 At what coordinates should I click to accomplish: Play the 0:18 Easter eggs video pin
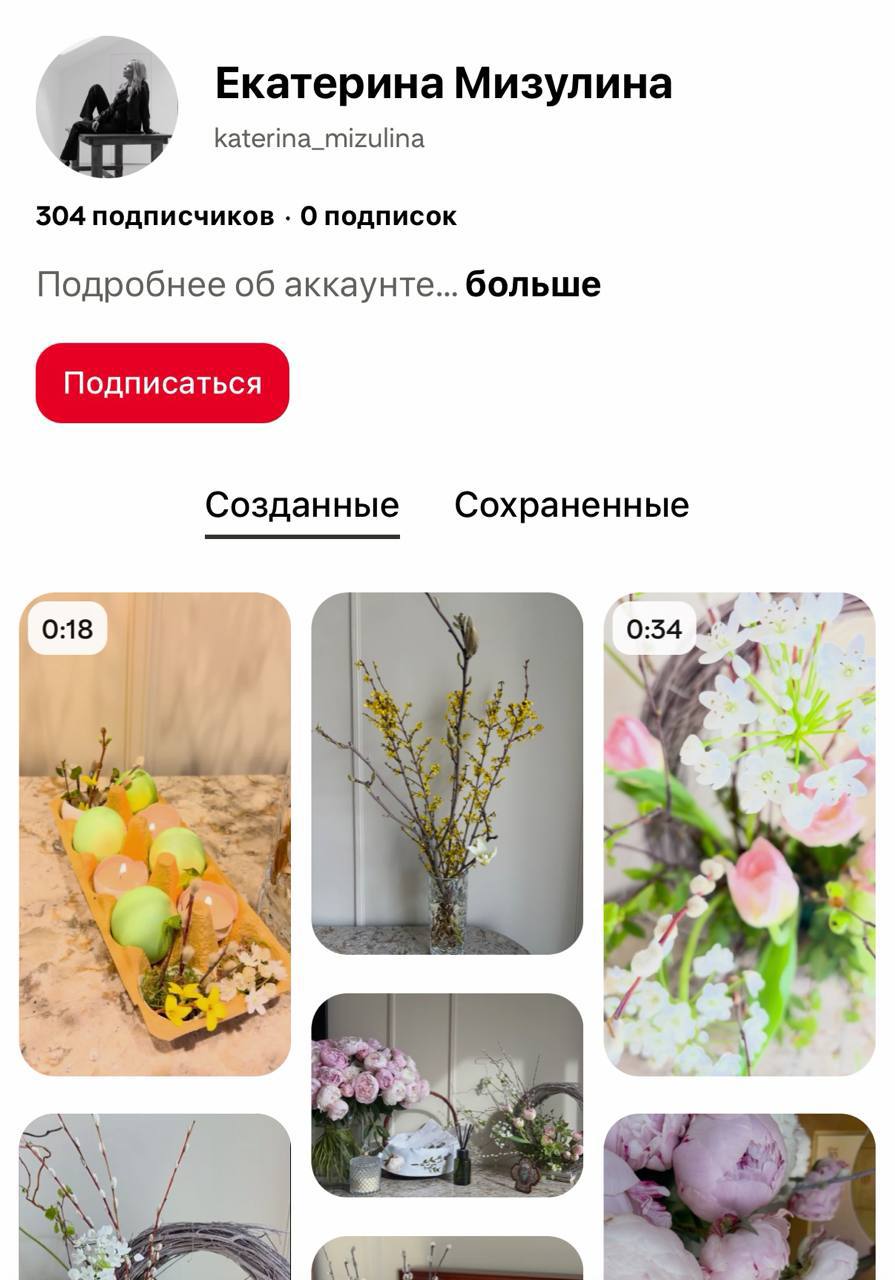tap(155, 834)
